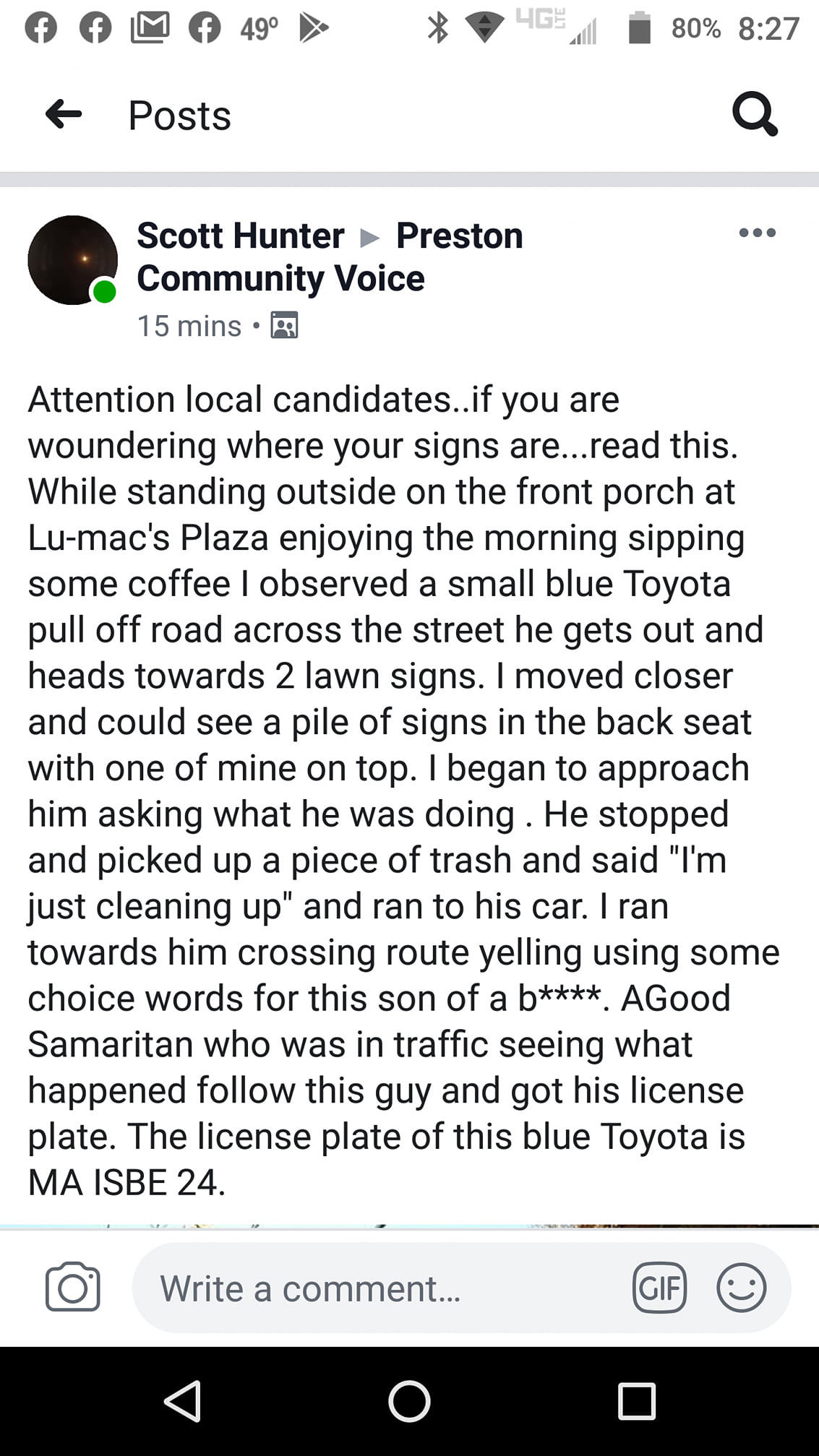View Scott Hunter's profile picture

(x=72, y=260)
